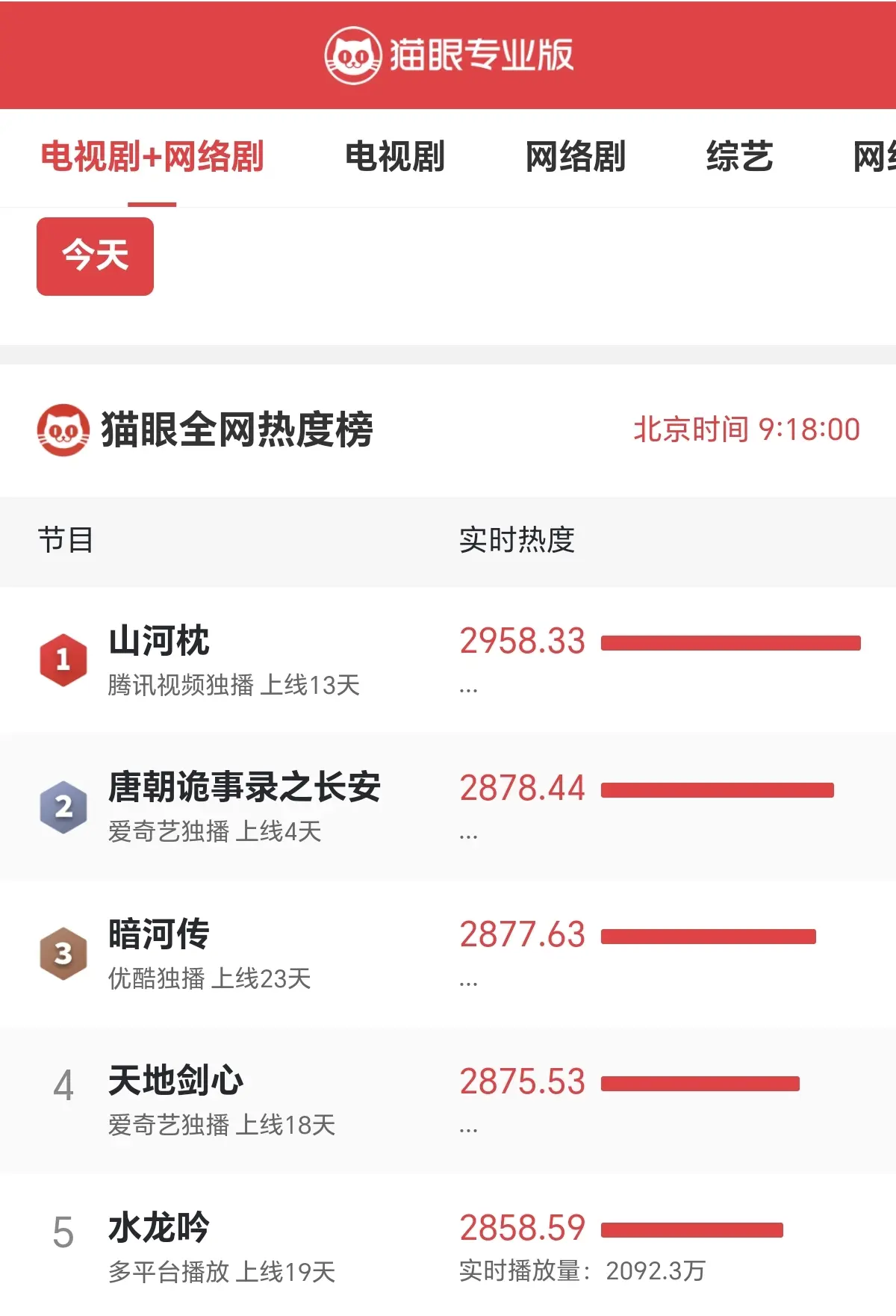Image resolution: width=896 pixels, height=1316 pixels.
Task: Open the 山河枕 show details
Action: point(159,642)
